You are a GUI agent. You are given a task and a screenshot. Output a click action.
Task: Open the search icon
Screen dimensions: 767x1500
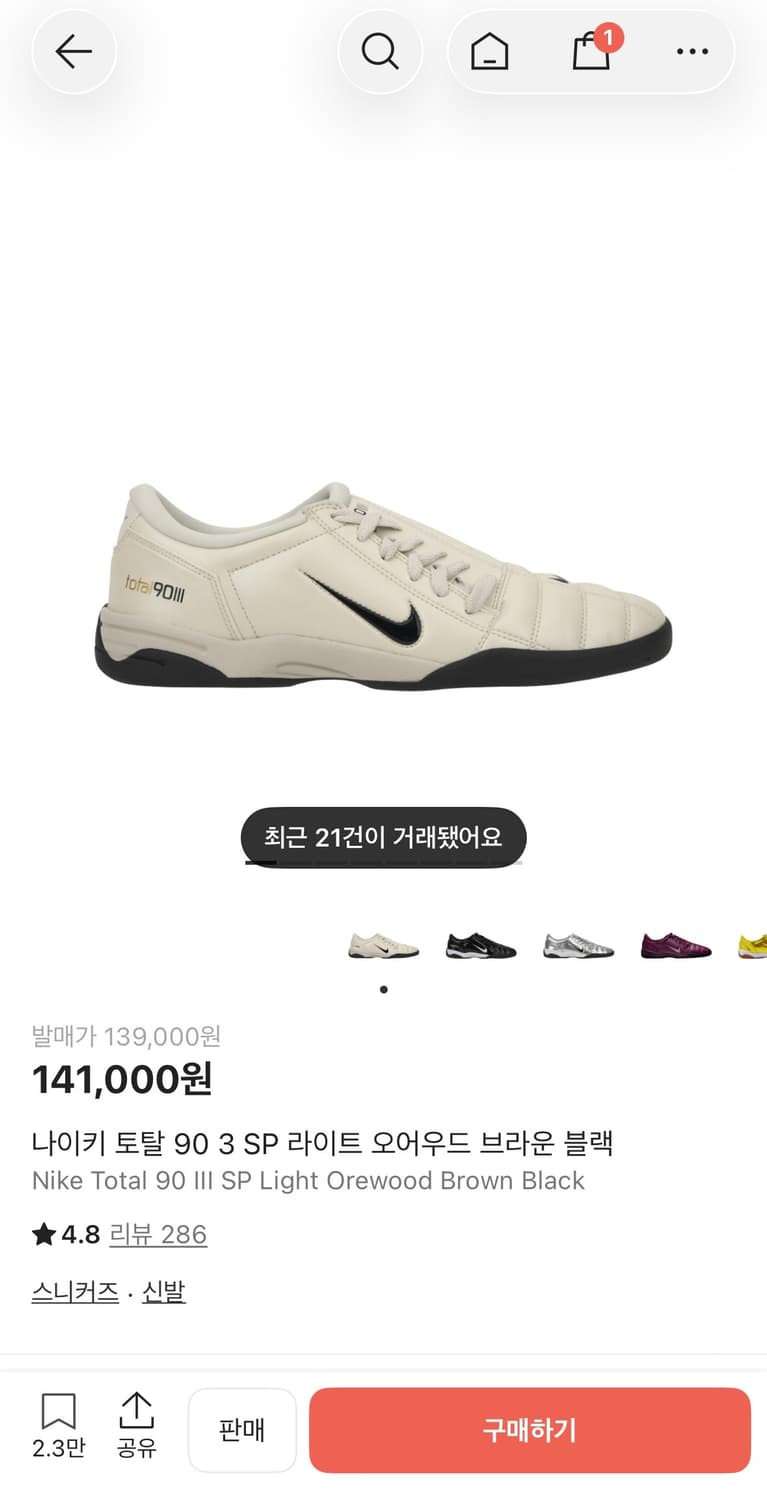pyautogui.click(x=381, y=51)
